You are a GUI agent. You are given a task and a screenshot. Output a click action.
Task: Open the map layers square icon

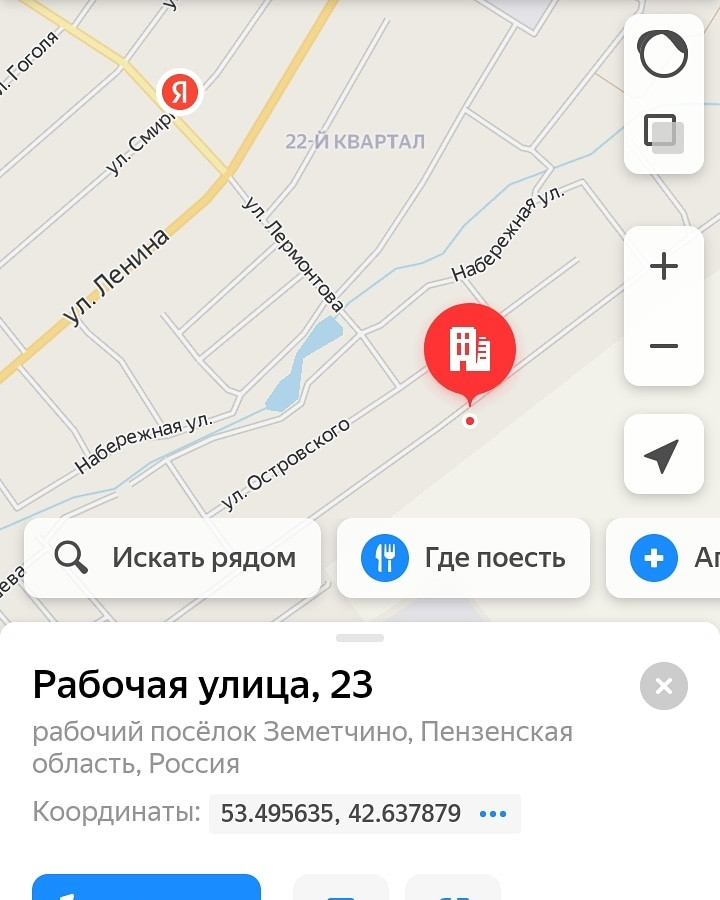click(662, 133)
